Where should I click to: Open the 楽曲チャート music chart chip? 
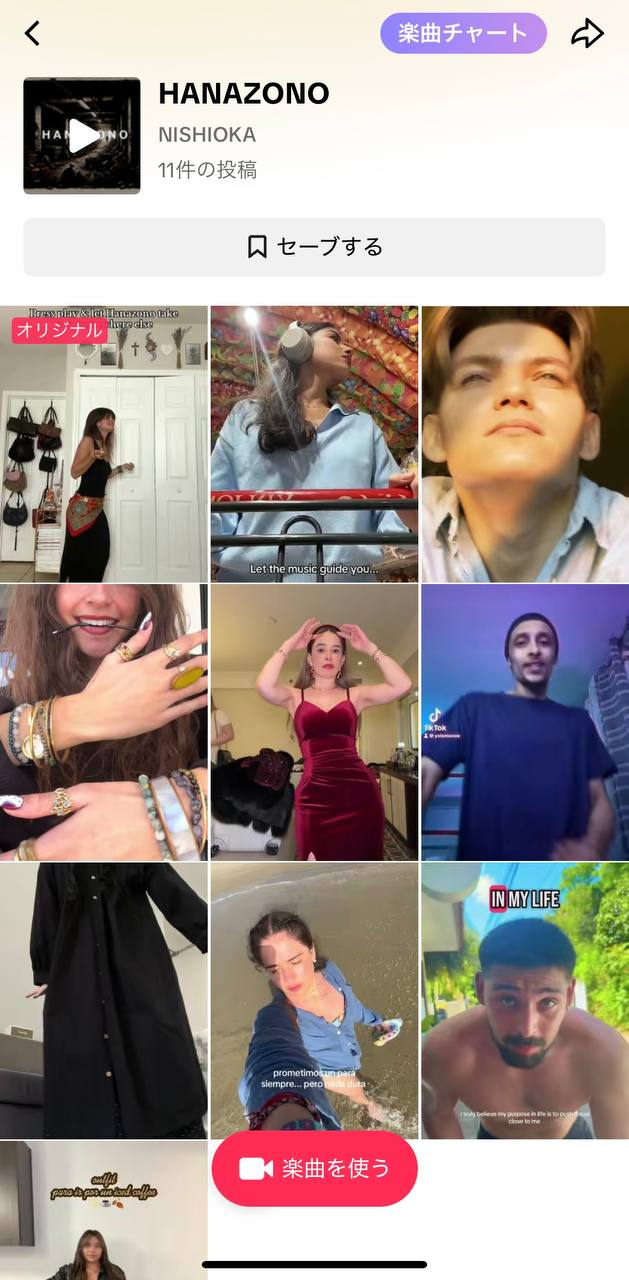coord(463,33)
